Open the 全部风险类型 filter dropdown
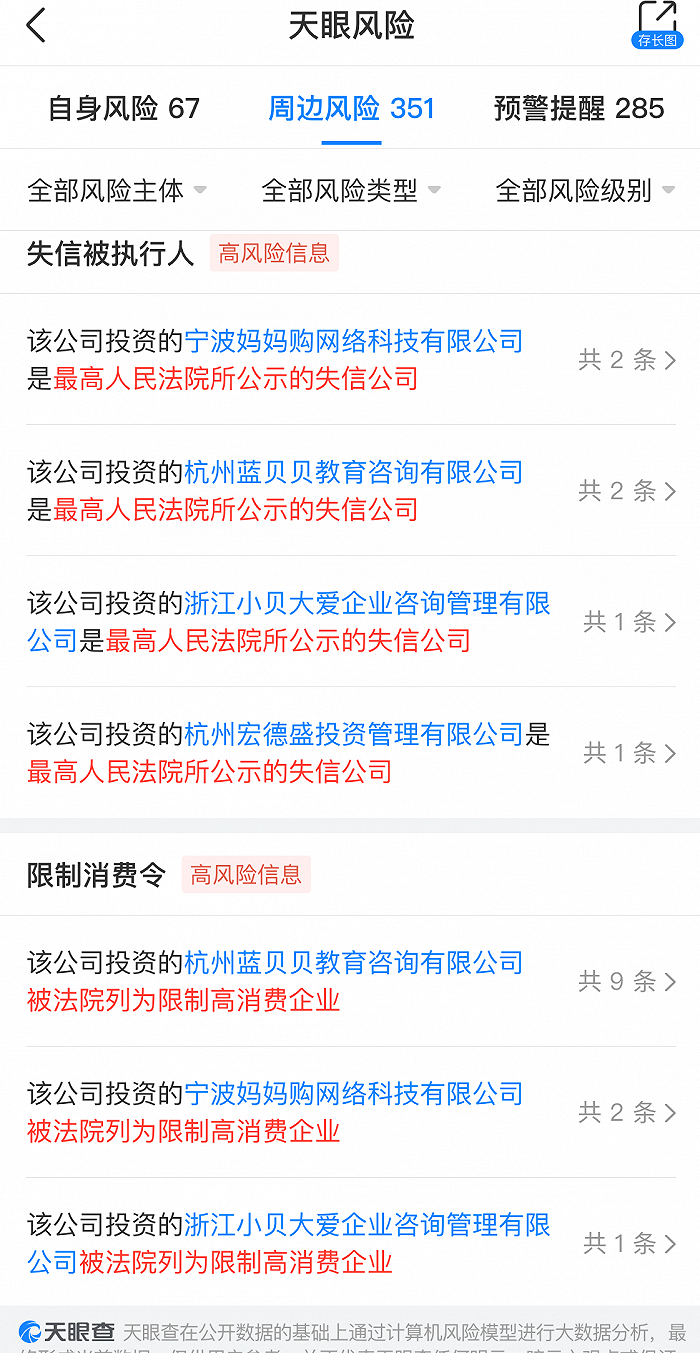The image size is (700, 1353). click(351, 190)
